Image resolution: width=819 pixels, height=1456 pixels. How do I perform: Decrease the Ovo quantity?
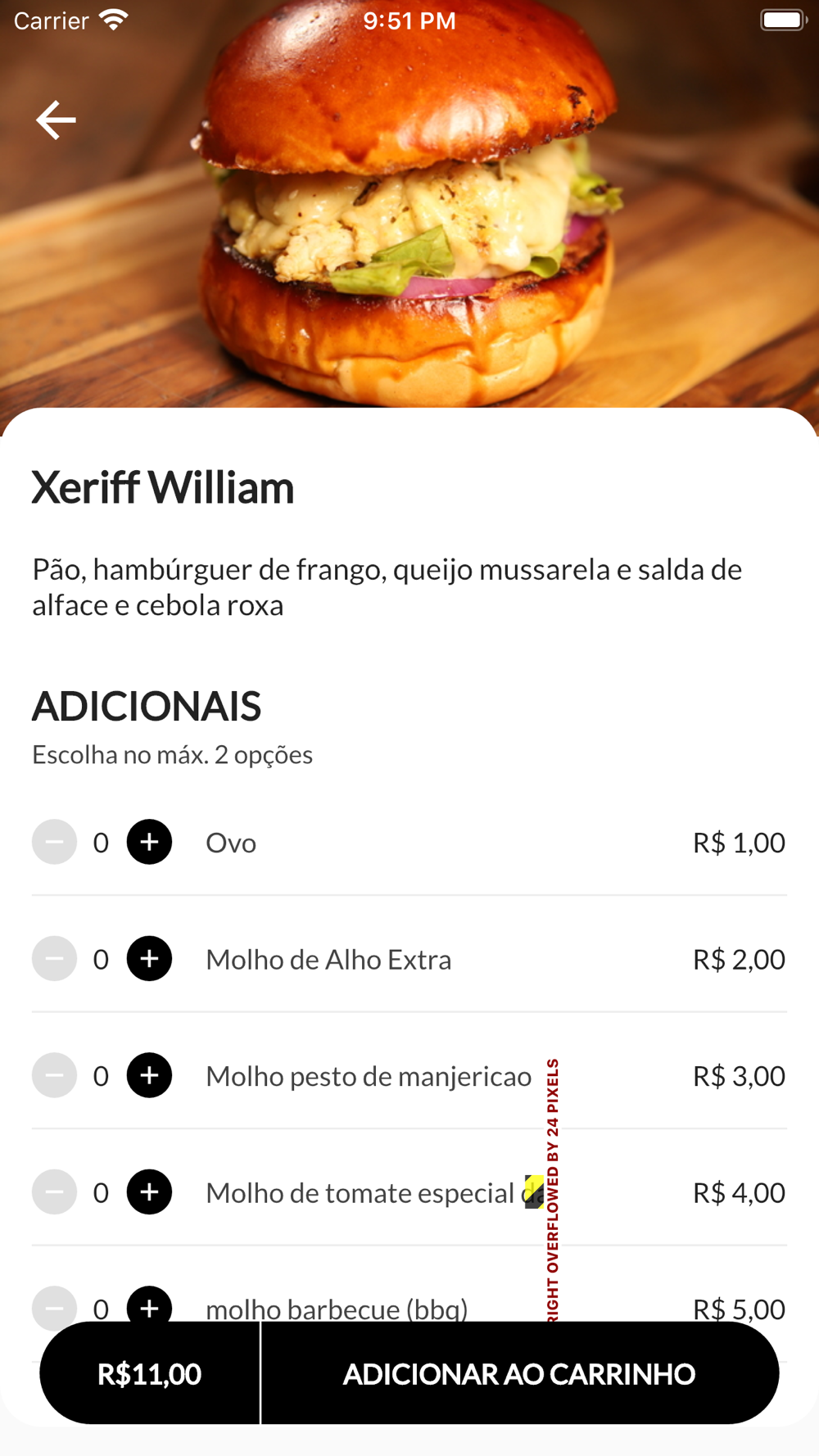pos(54,842)
